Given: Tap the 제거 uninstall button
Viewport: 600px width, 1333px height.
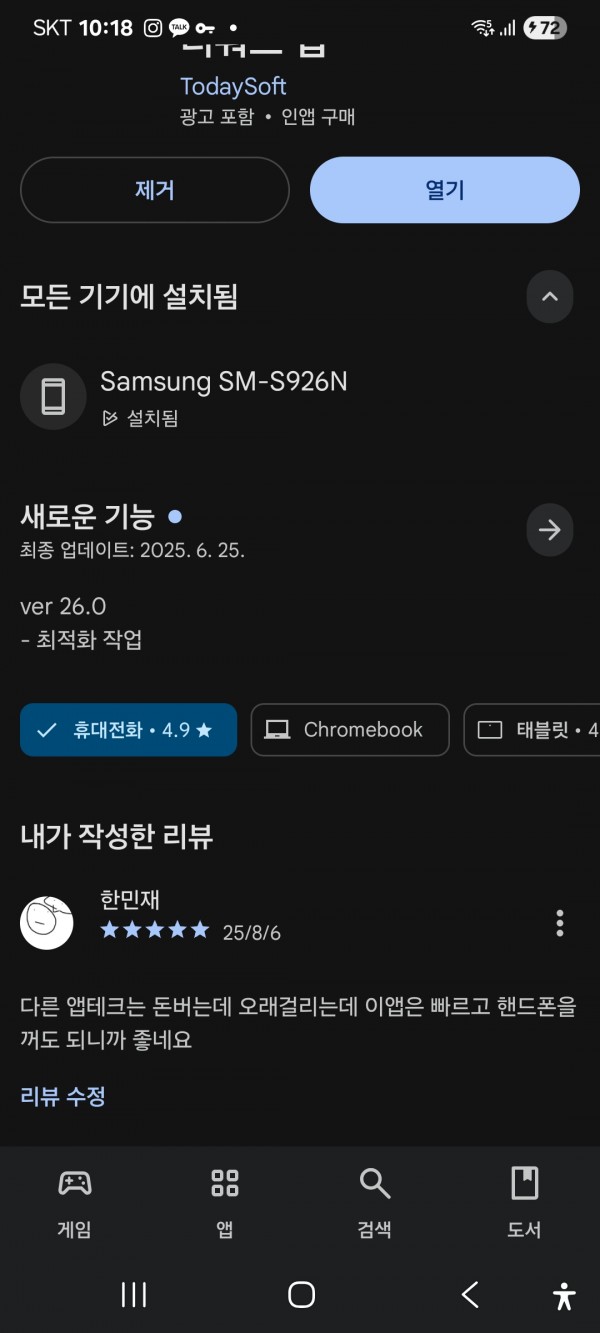Looking at the screenshot, I should click(154, 190).
